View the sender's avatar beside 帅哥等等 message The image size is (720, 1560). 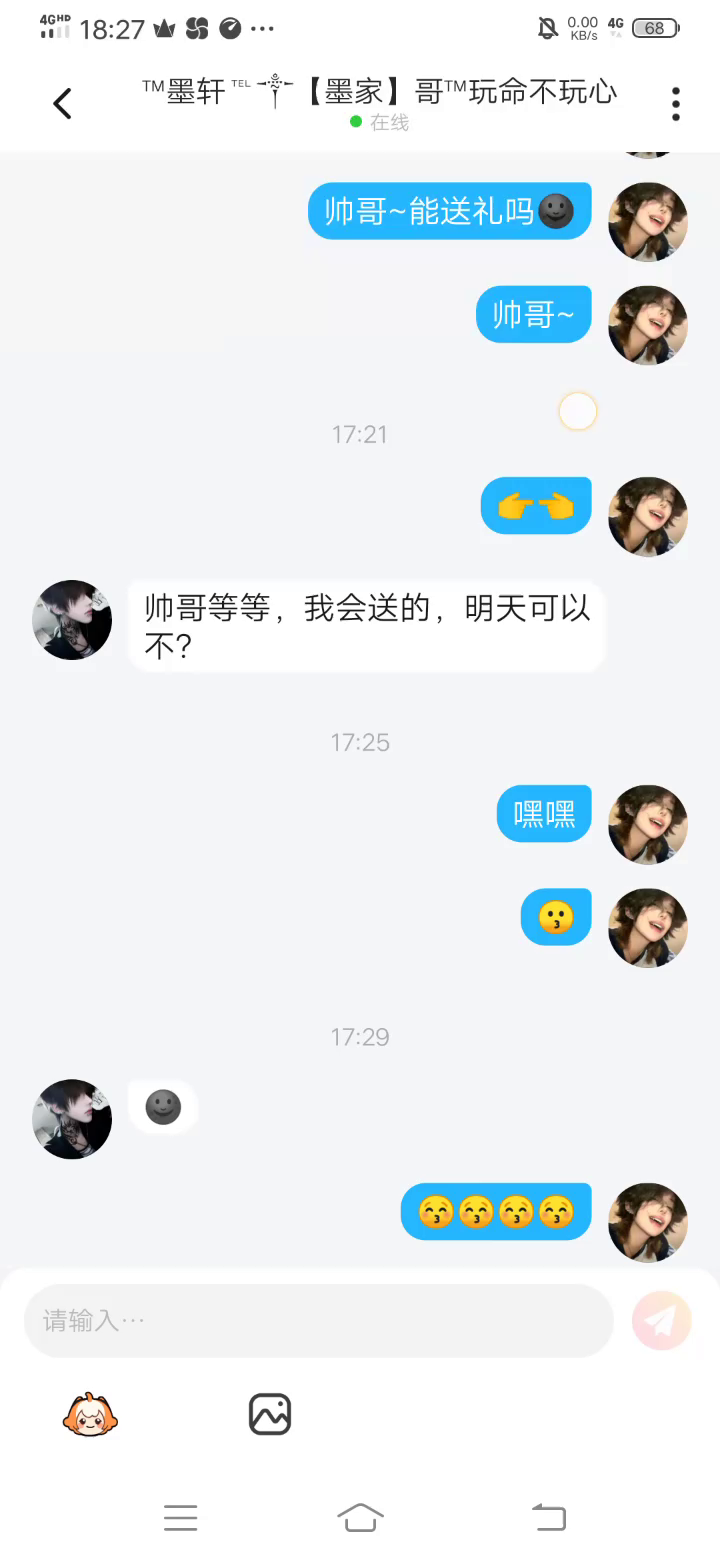72,620
